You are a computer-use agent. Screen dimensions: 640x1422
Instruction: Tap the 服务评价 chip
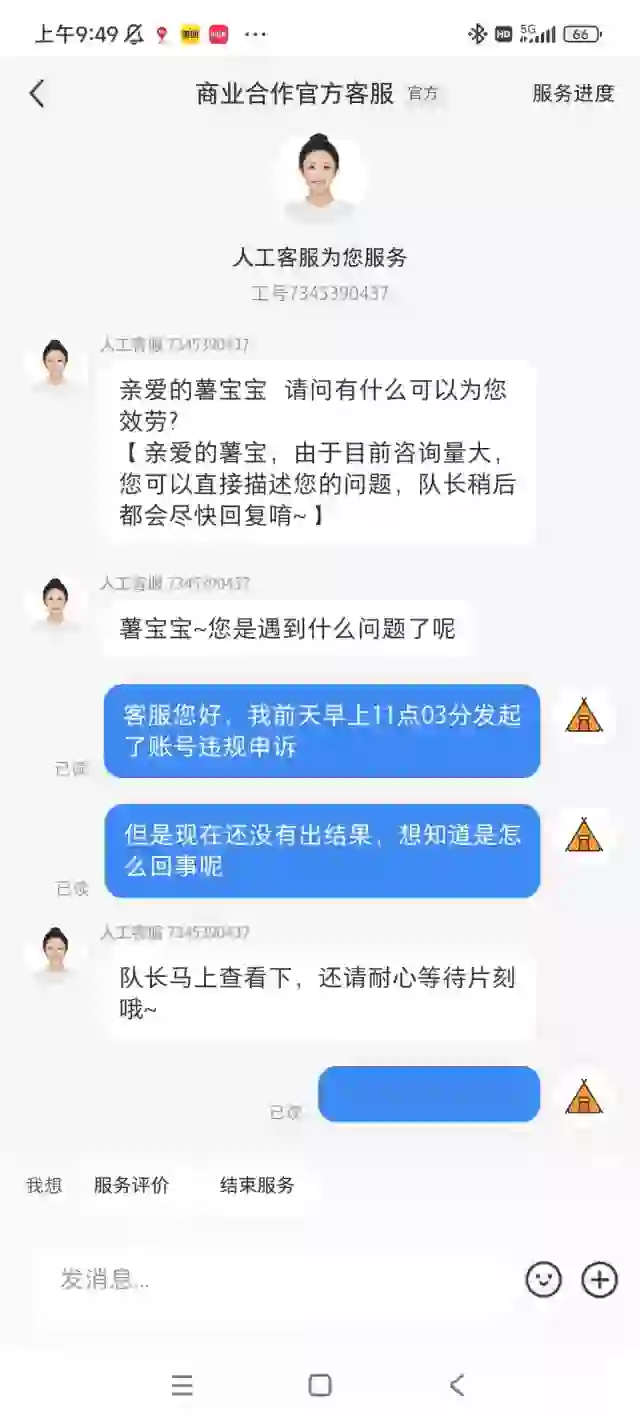pos(131,1186)
